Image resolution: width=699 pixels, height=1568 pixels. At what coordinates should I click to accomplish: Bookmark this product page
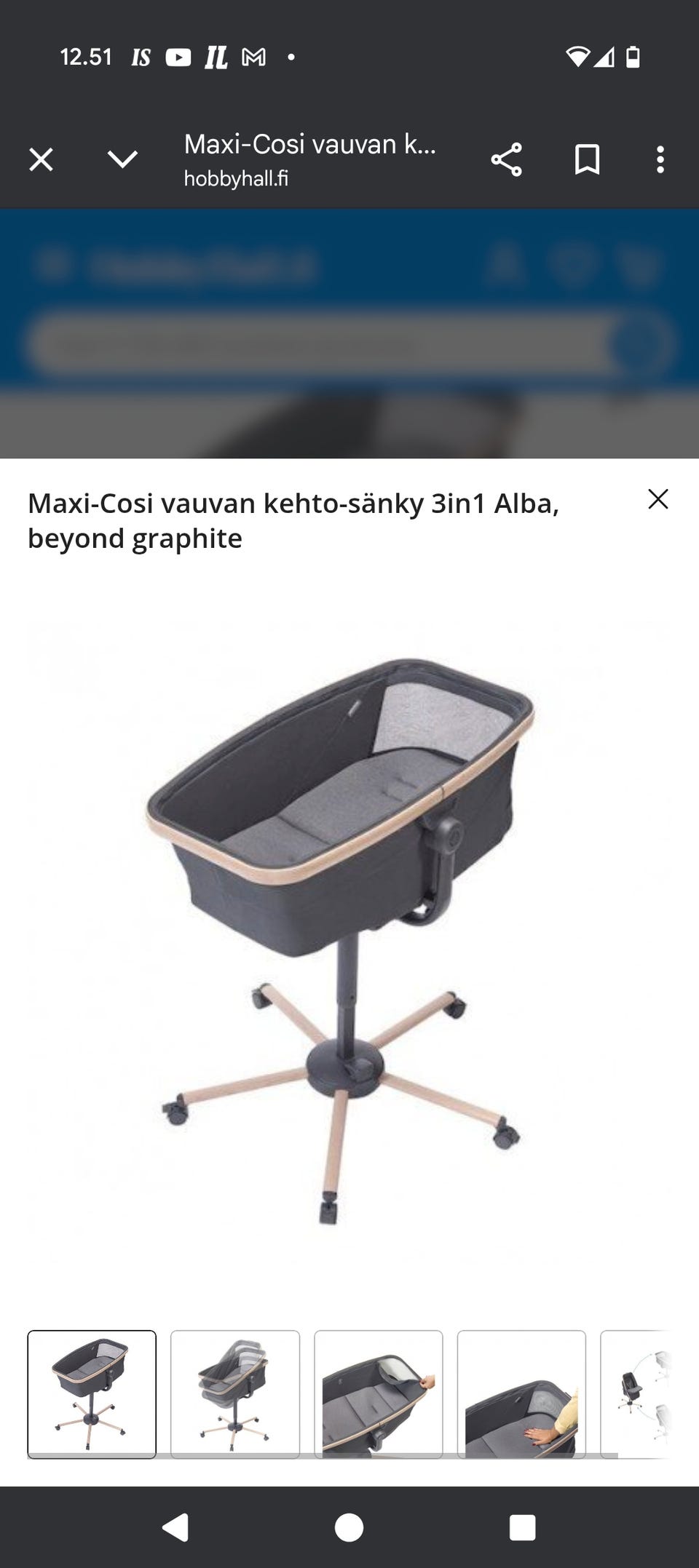[x=587, y=159]
